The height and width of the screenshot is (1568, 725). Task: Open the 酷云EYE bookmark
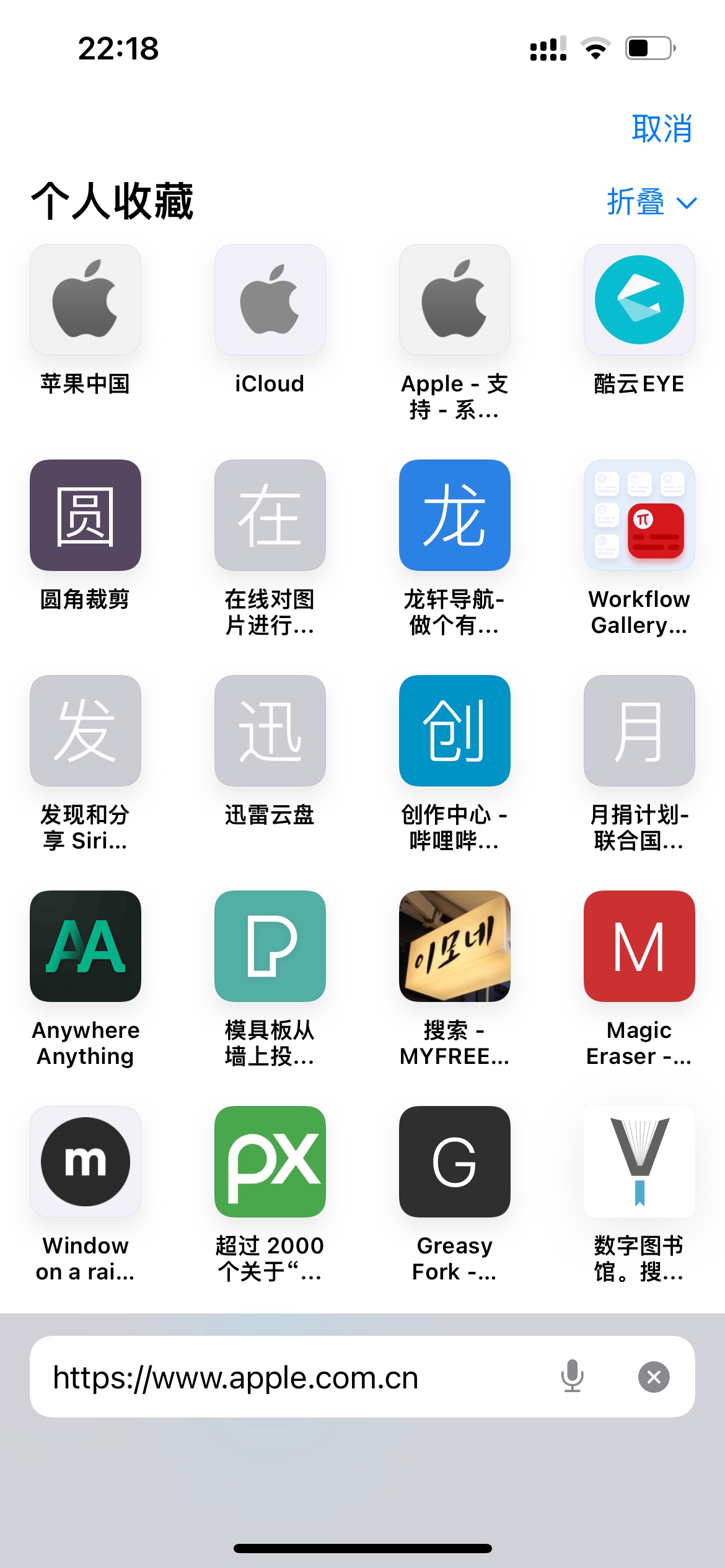click(639, 300)
